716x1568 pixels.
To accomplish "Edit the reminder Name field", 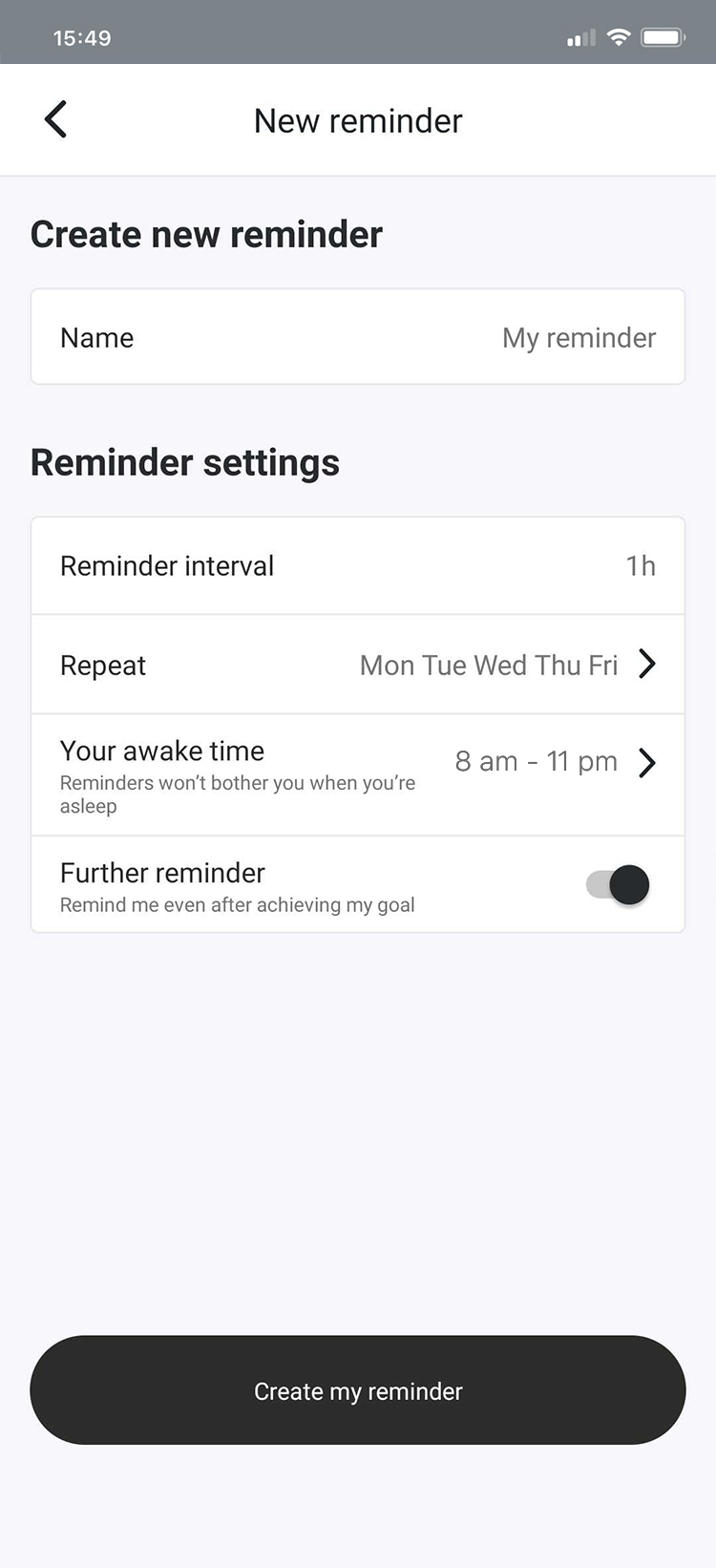I will (x=358, y=337).
